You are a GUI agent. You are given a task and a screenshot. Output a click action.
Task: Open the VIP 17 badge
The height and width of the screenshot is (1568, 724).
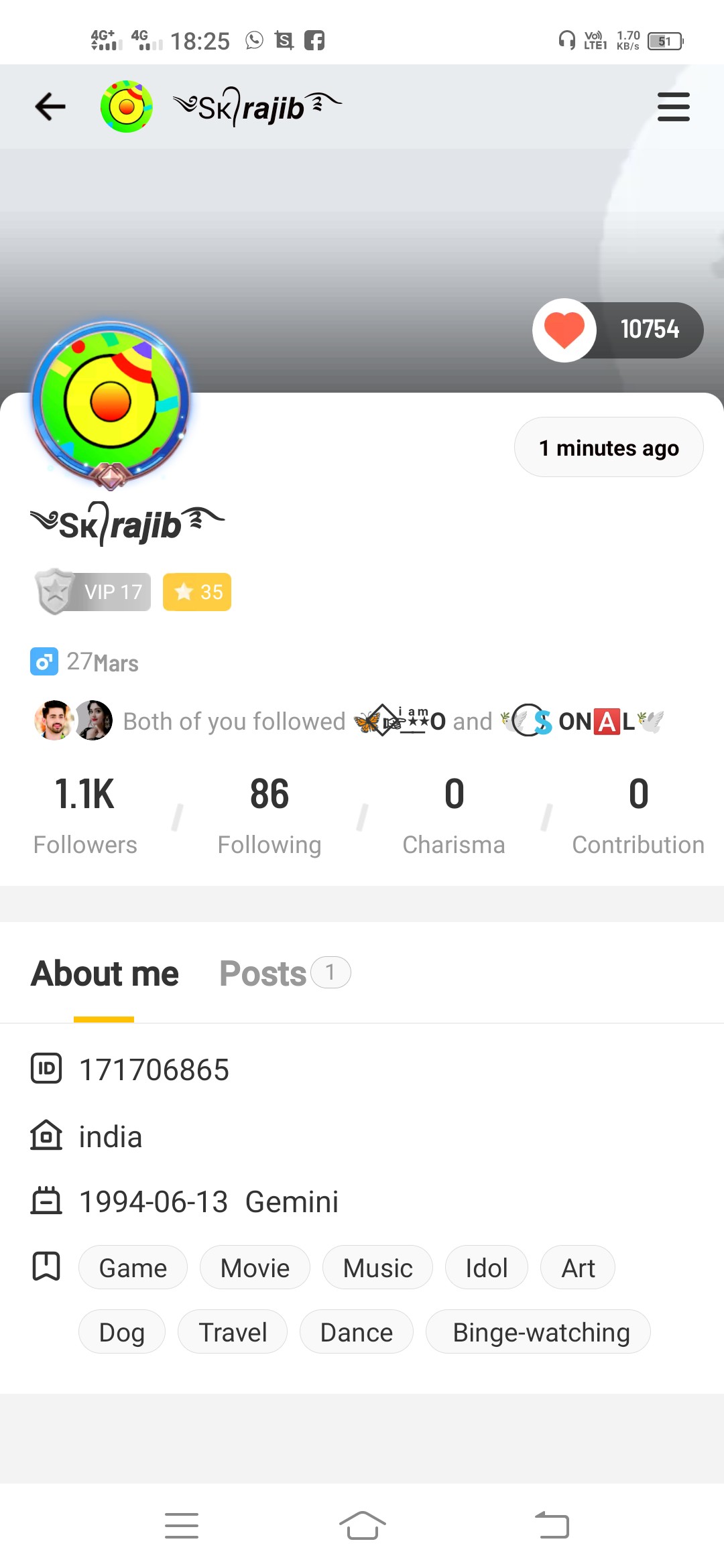93,592
